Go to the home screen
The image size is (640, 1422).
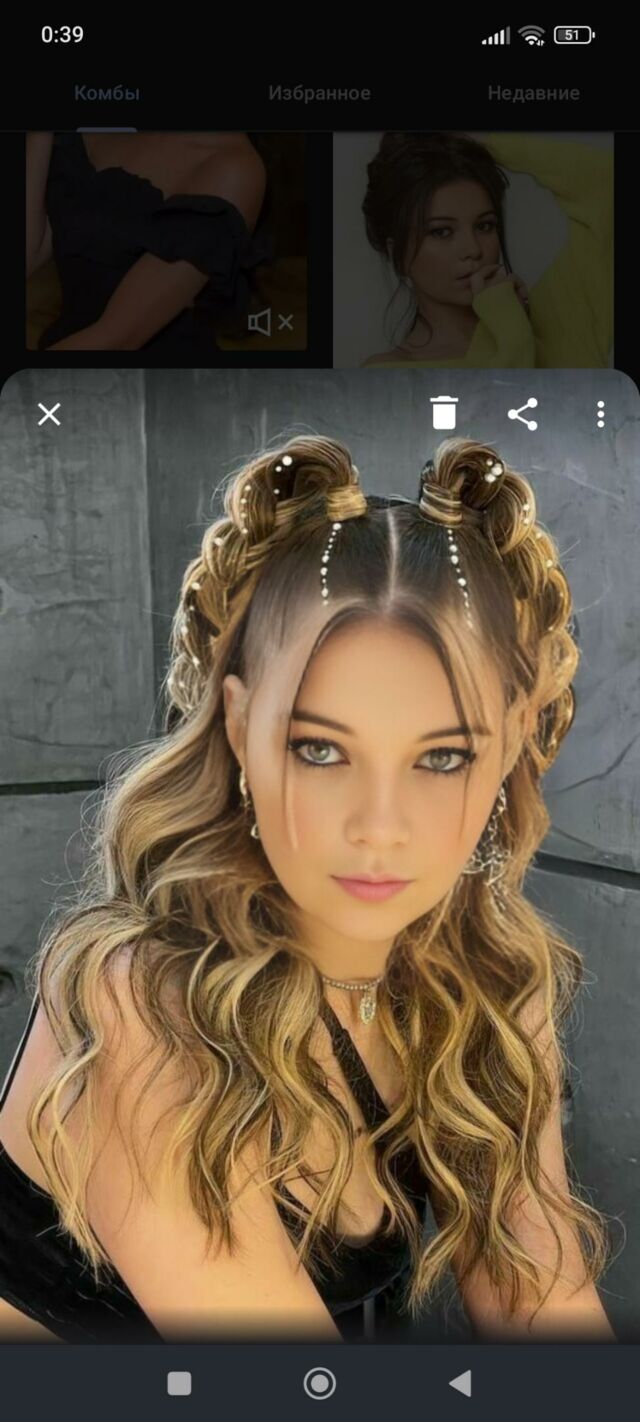click(x=319, y=1383)
